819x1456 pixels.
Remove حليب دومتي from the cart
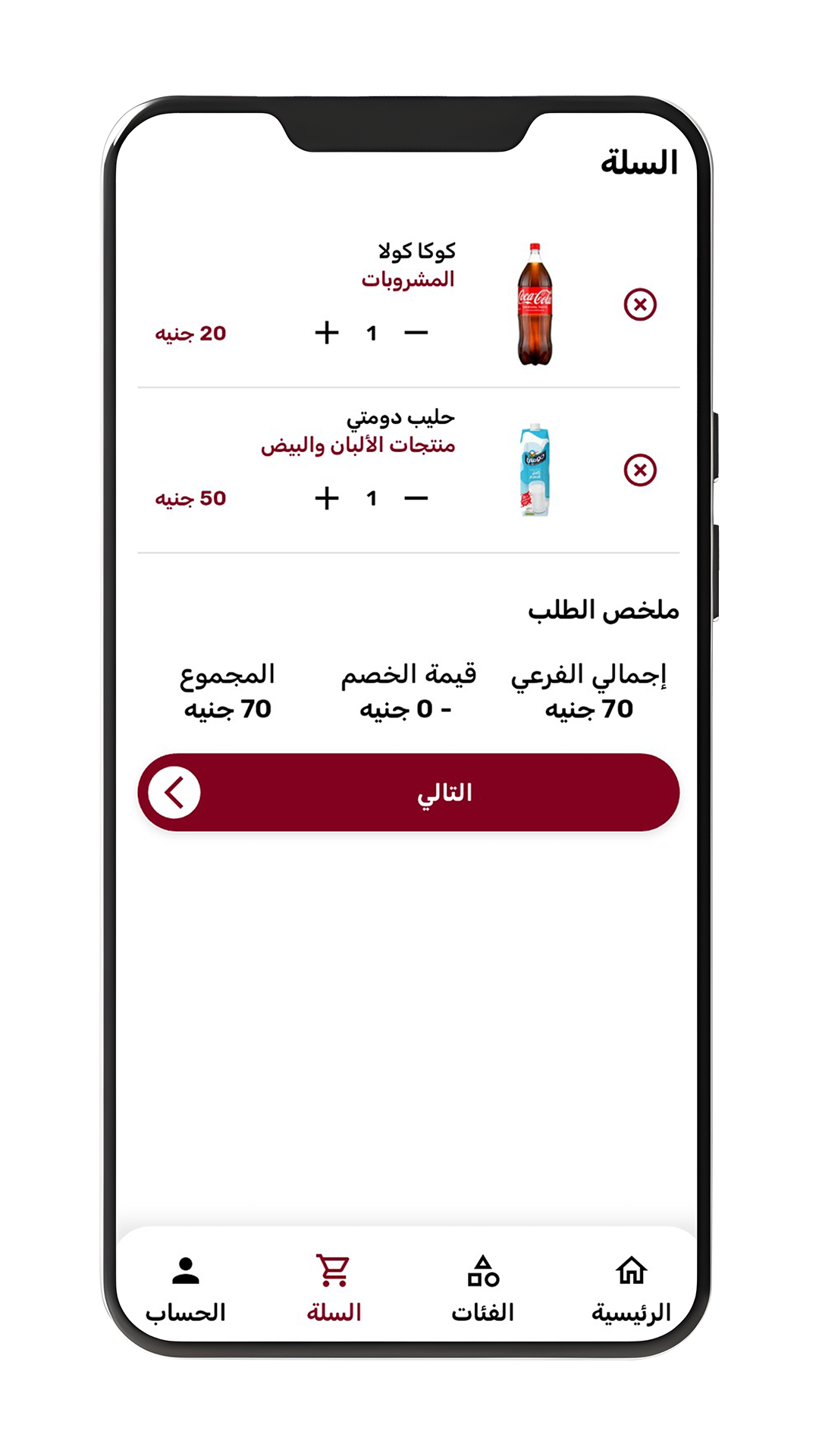click(639, 470)
